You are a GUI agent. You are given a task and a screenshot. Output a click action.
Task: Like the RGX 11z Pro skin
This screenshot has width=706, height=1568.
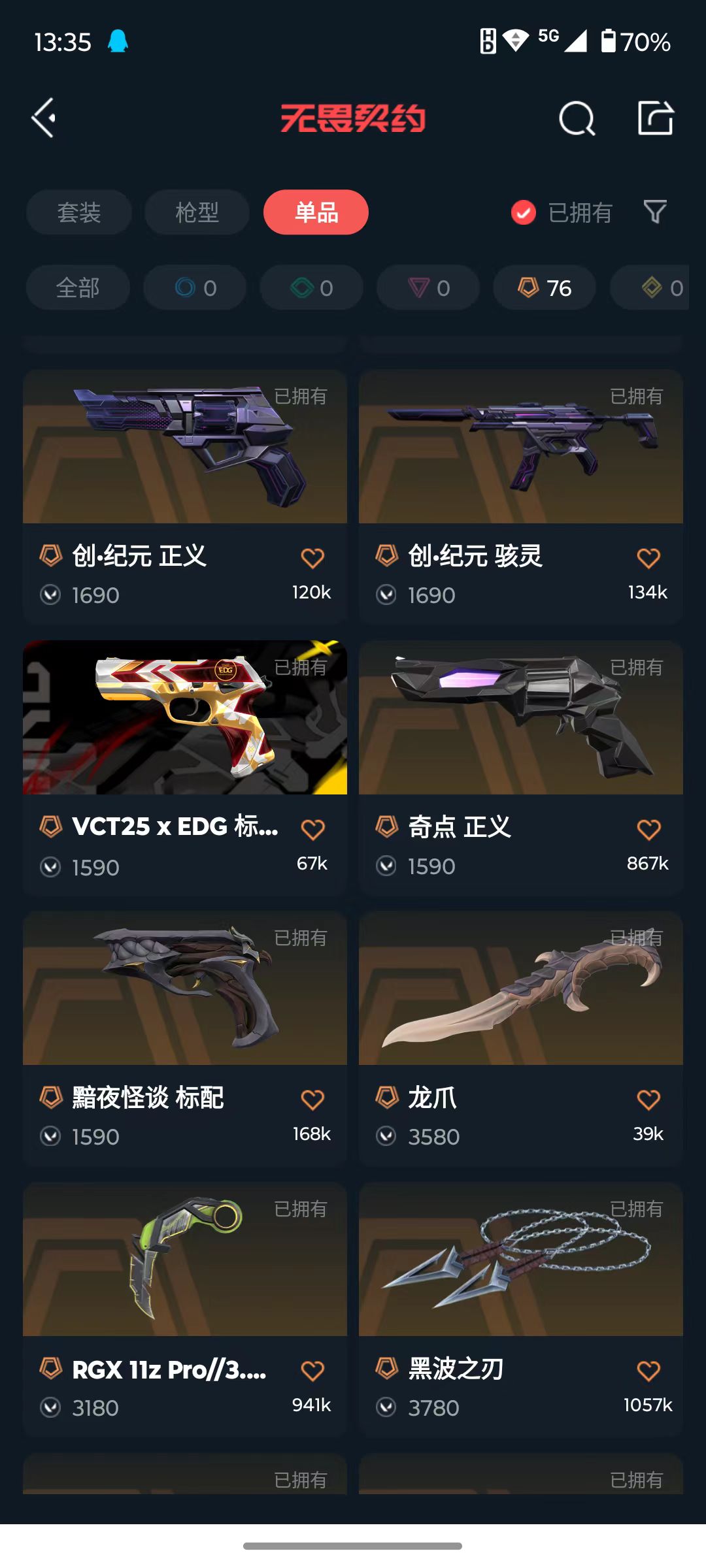tap(312, 1371)
